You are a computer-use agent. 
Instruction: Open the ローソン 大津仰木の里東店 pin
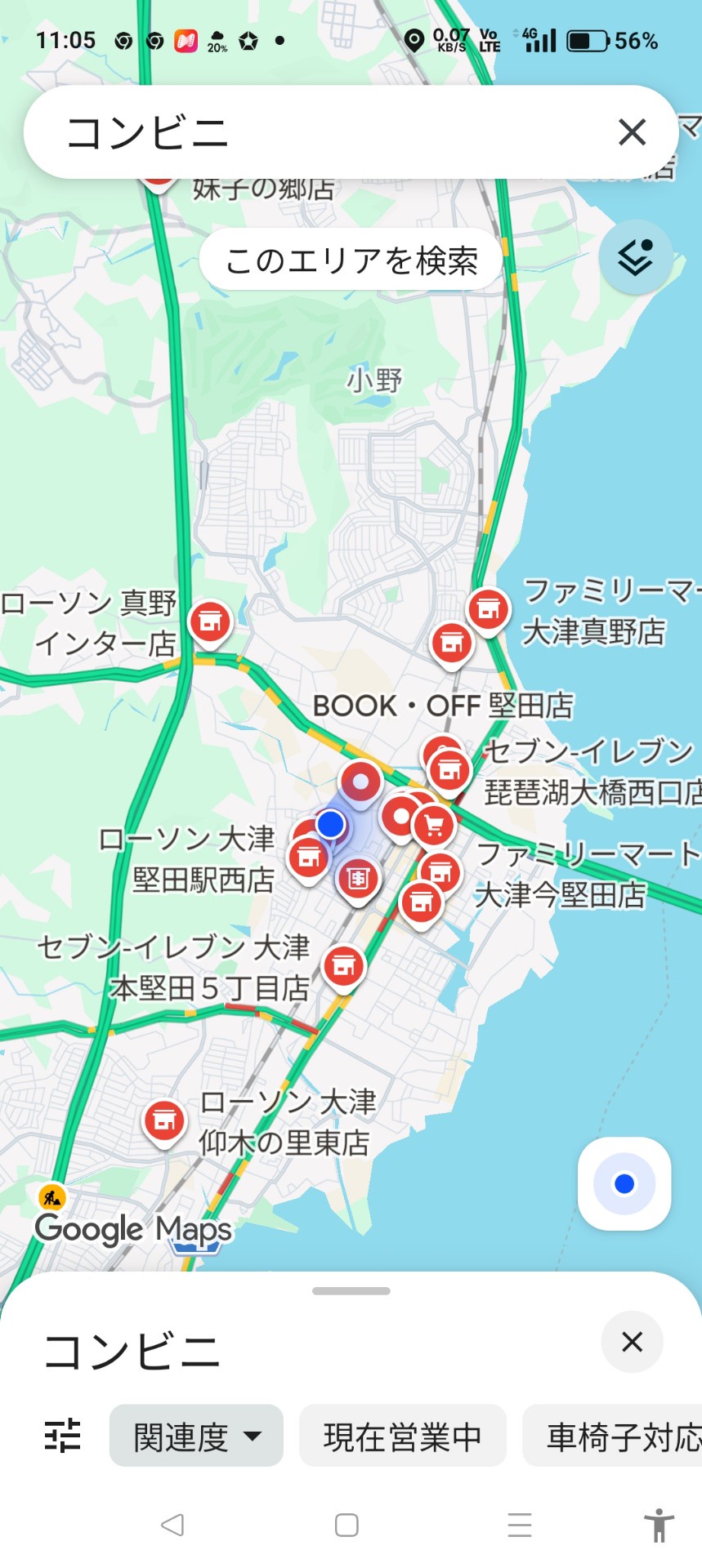tap(164, 1120)
